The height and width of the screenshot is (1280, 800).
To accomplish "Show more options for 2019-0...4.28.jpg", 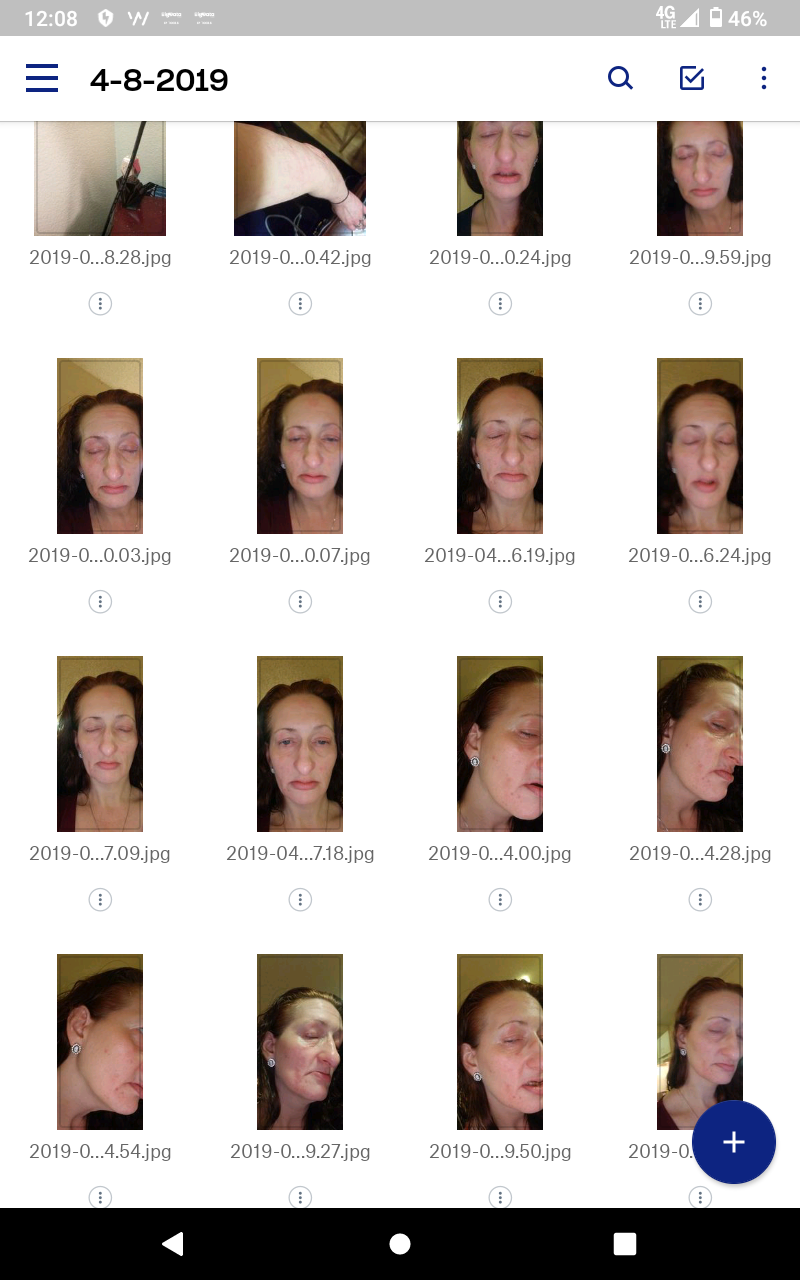I will click(x=700, y=900).
